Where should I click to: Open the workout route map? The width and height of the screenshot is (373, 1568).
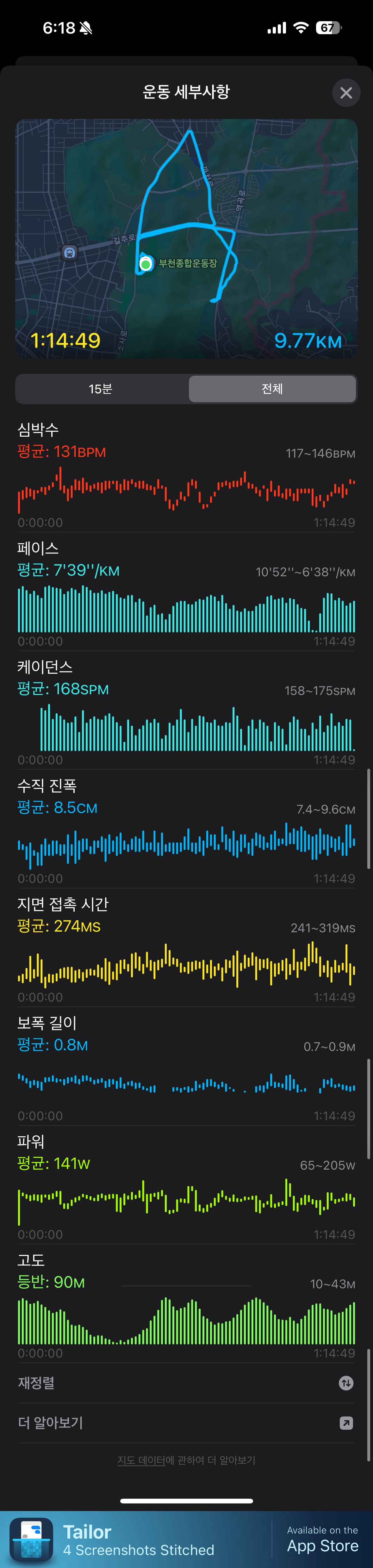pyautogui.click(x=186, y=238)
